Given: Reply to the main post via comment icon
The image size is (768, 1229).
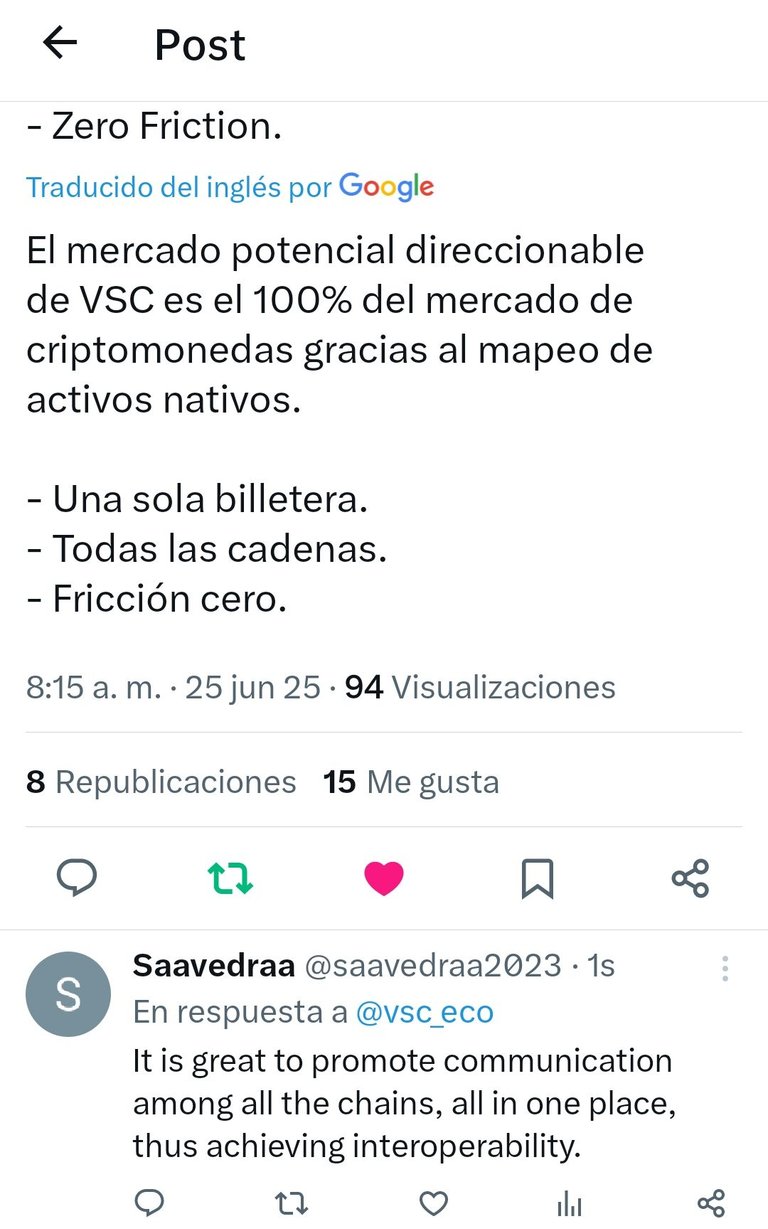Looking at the screenshot, I should pos(76,878).
